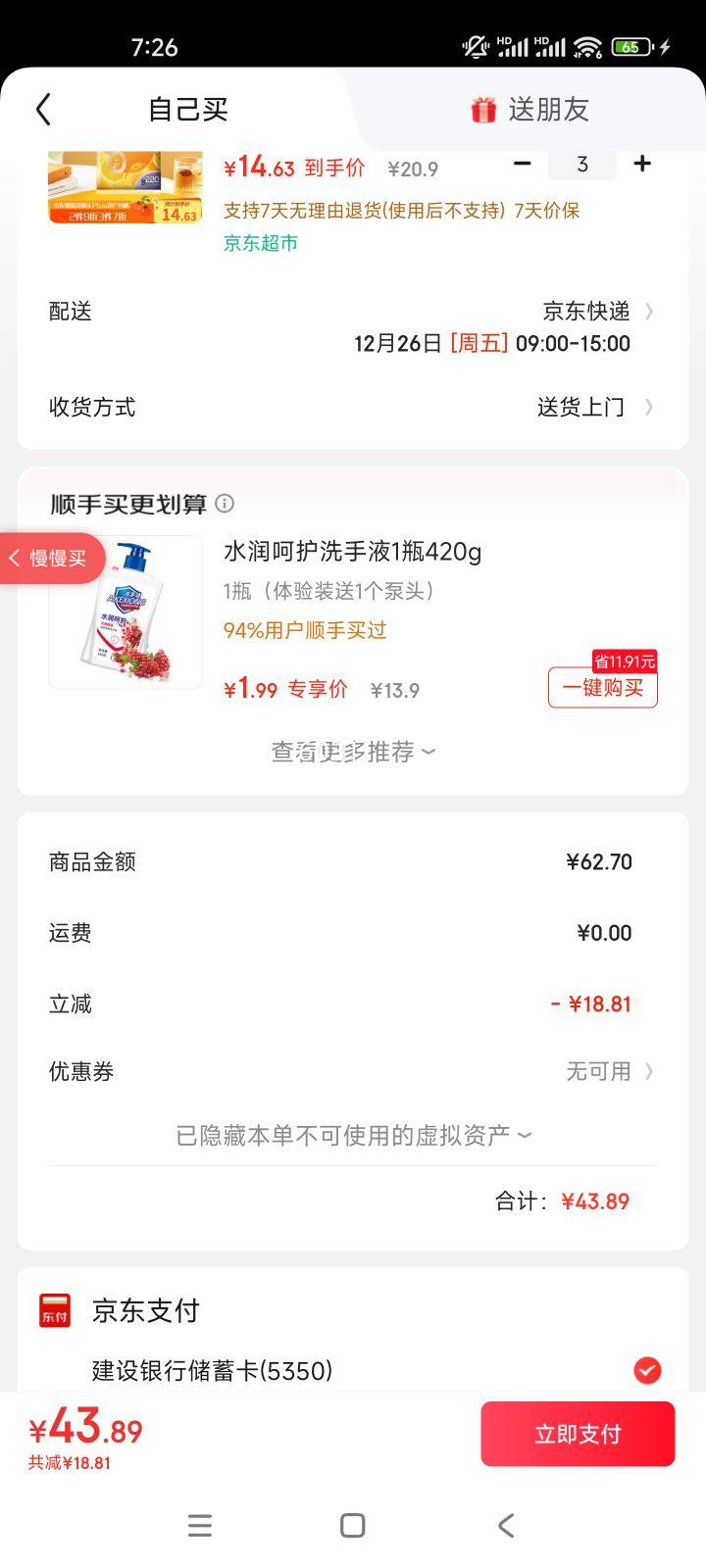Click the 京东支付 JD Pay logo

54,1310
